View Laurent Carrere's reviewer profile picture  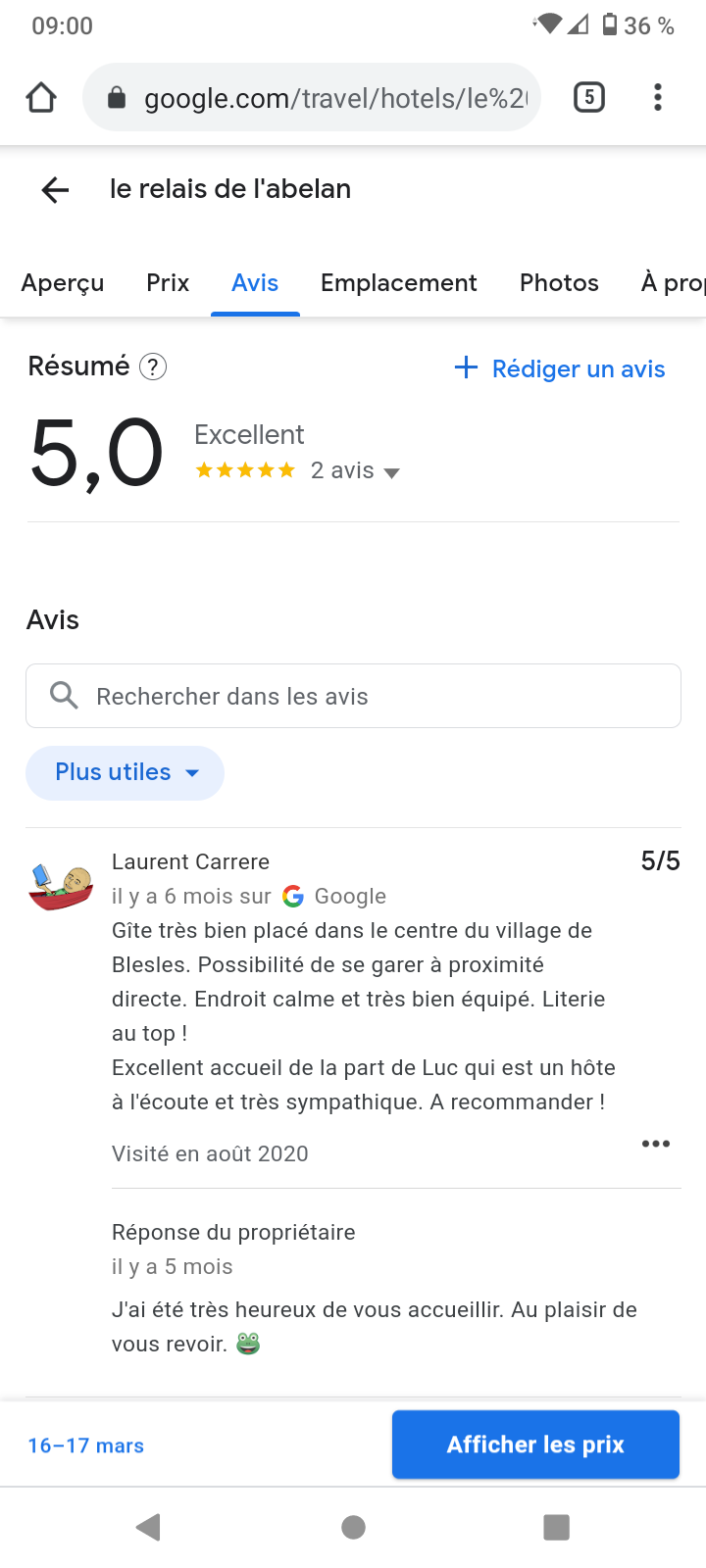pyautogui.click(x=61, y=886)
